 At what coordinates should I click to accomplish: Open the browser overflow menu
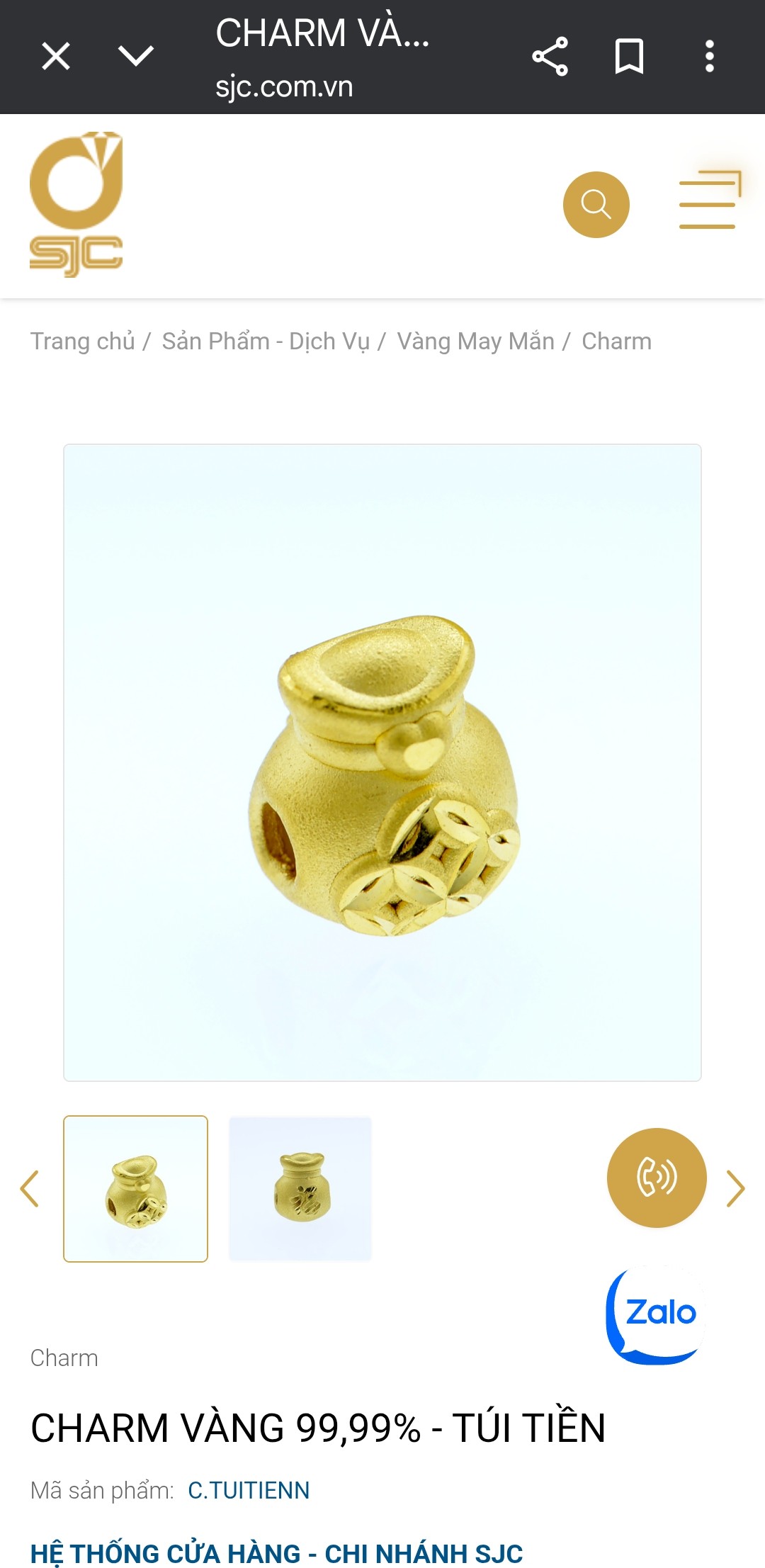pyautogui.click(x=709, y=57)
